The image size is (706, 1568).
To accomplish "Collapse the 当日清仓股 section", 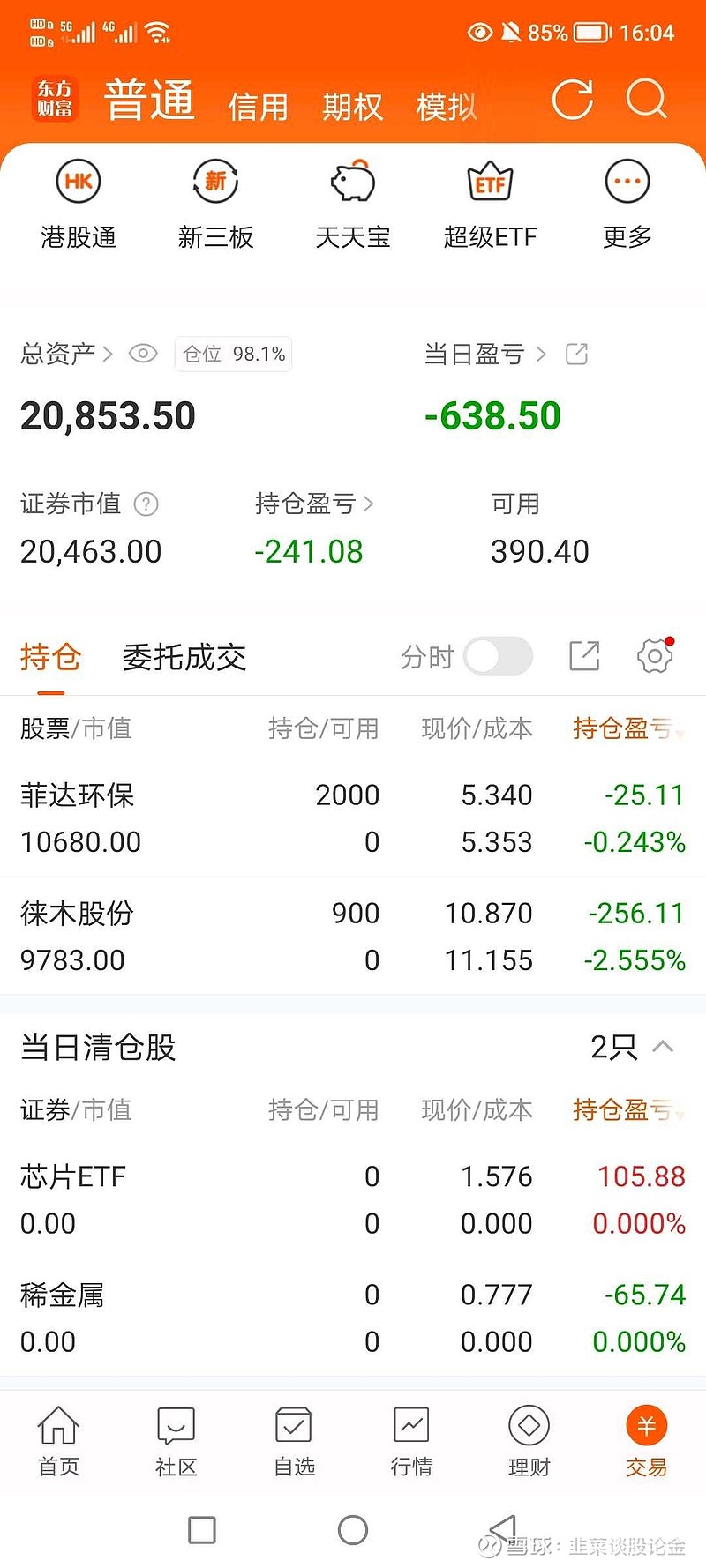I will (662, 1047).
